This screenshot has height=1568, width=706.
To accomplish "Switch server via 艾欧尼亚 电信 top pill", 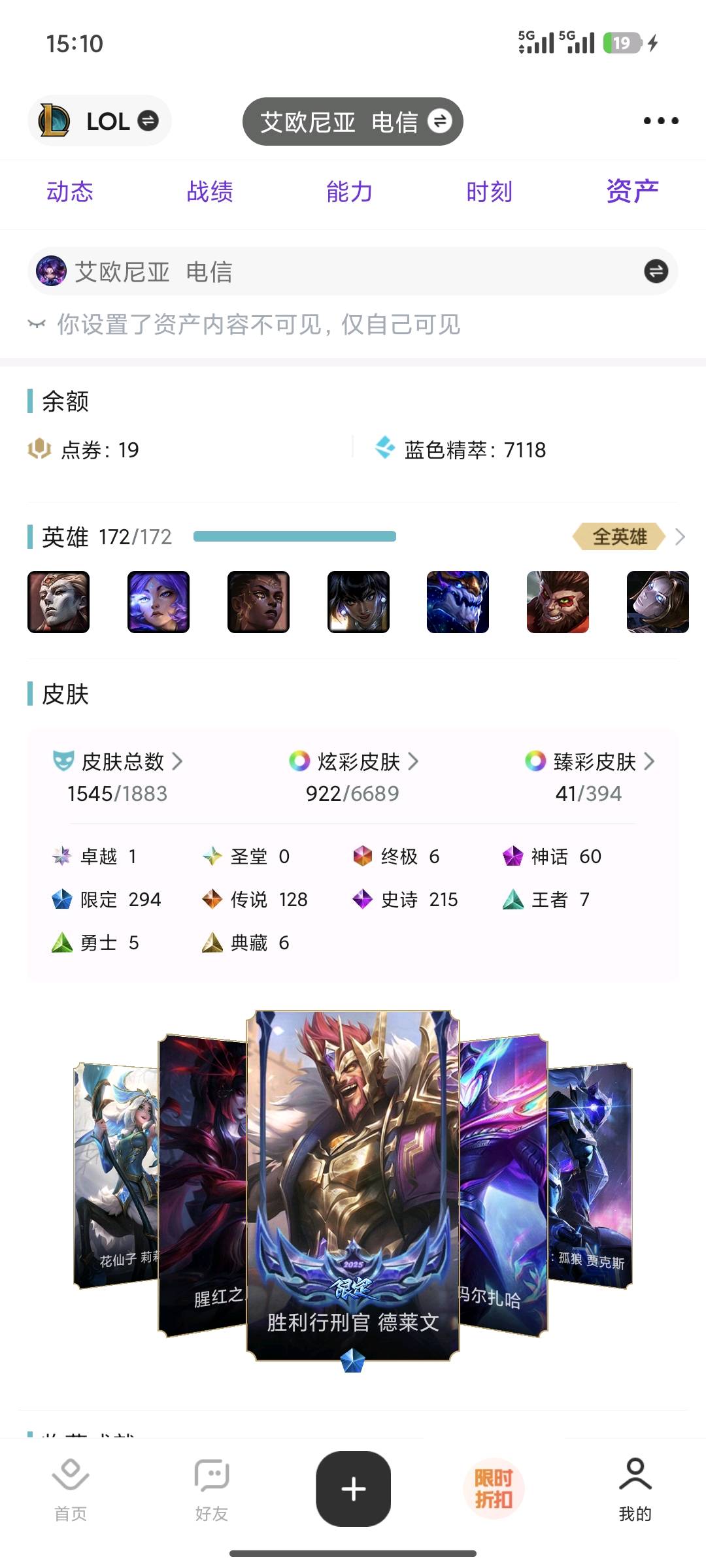I will pyautogui.click(x=353, y=122).
